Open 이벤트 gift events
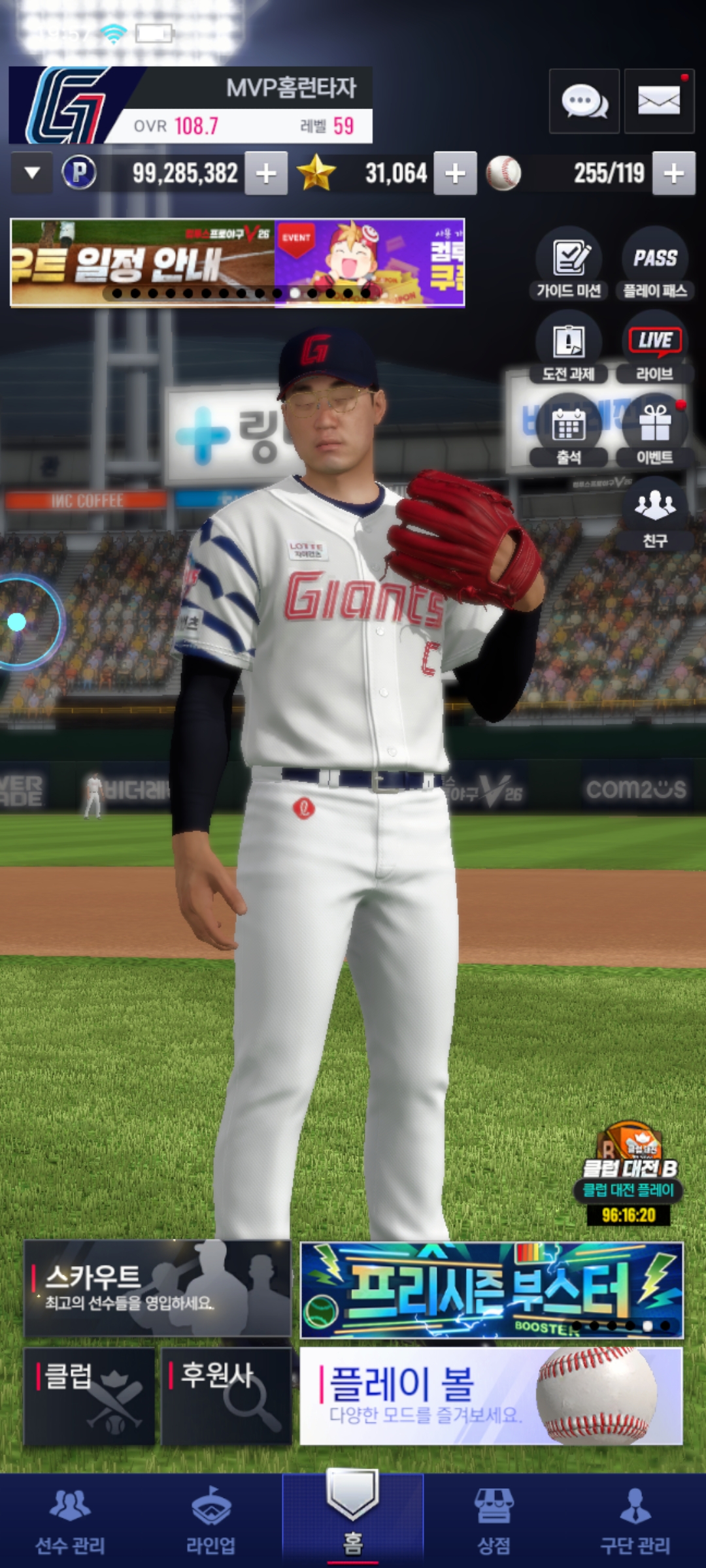The image size is (706, 1568). click(654, 431)
